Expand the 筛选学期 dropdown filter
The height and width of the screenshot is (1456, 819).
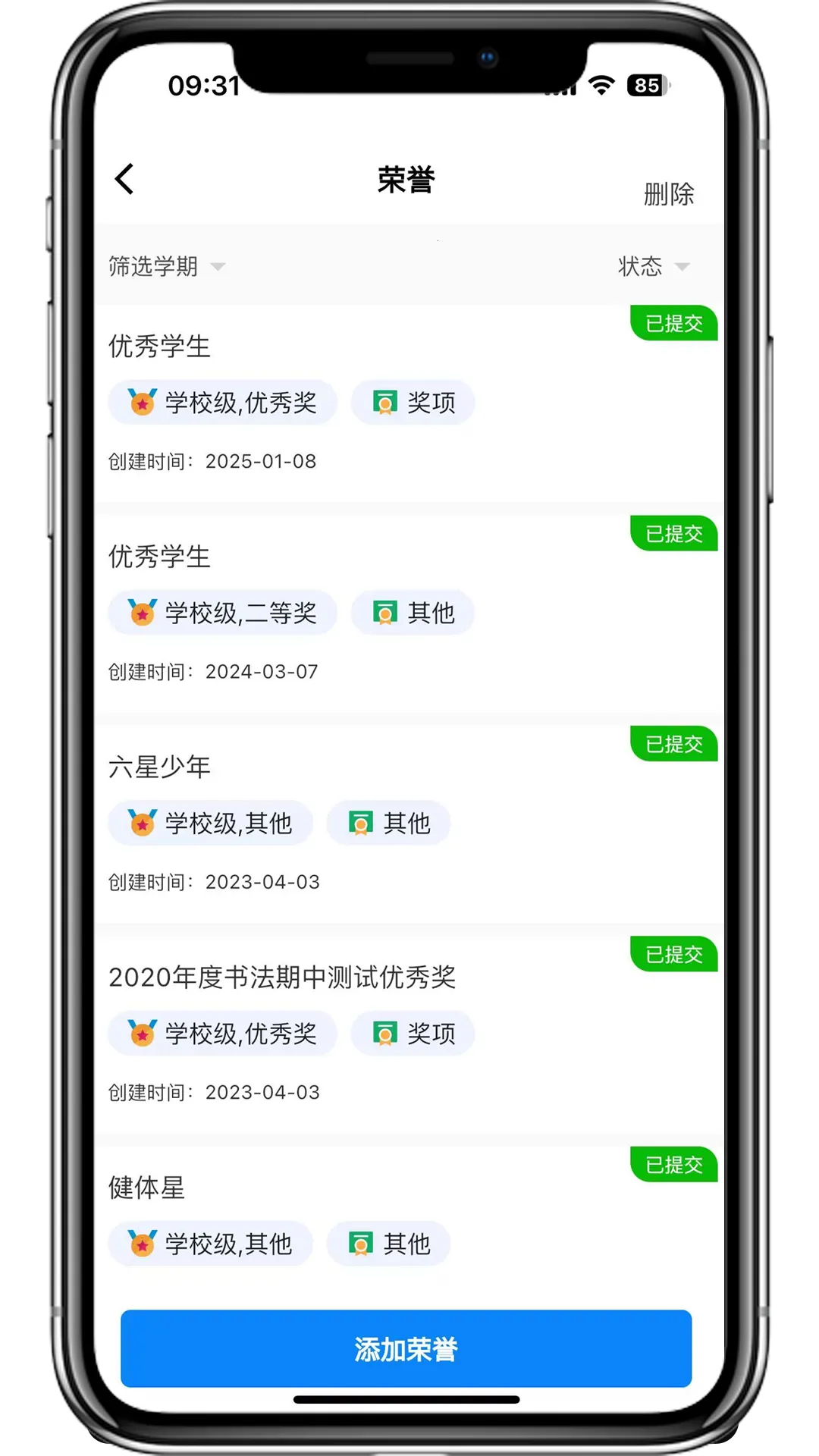click(x=166, y=267)
